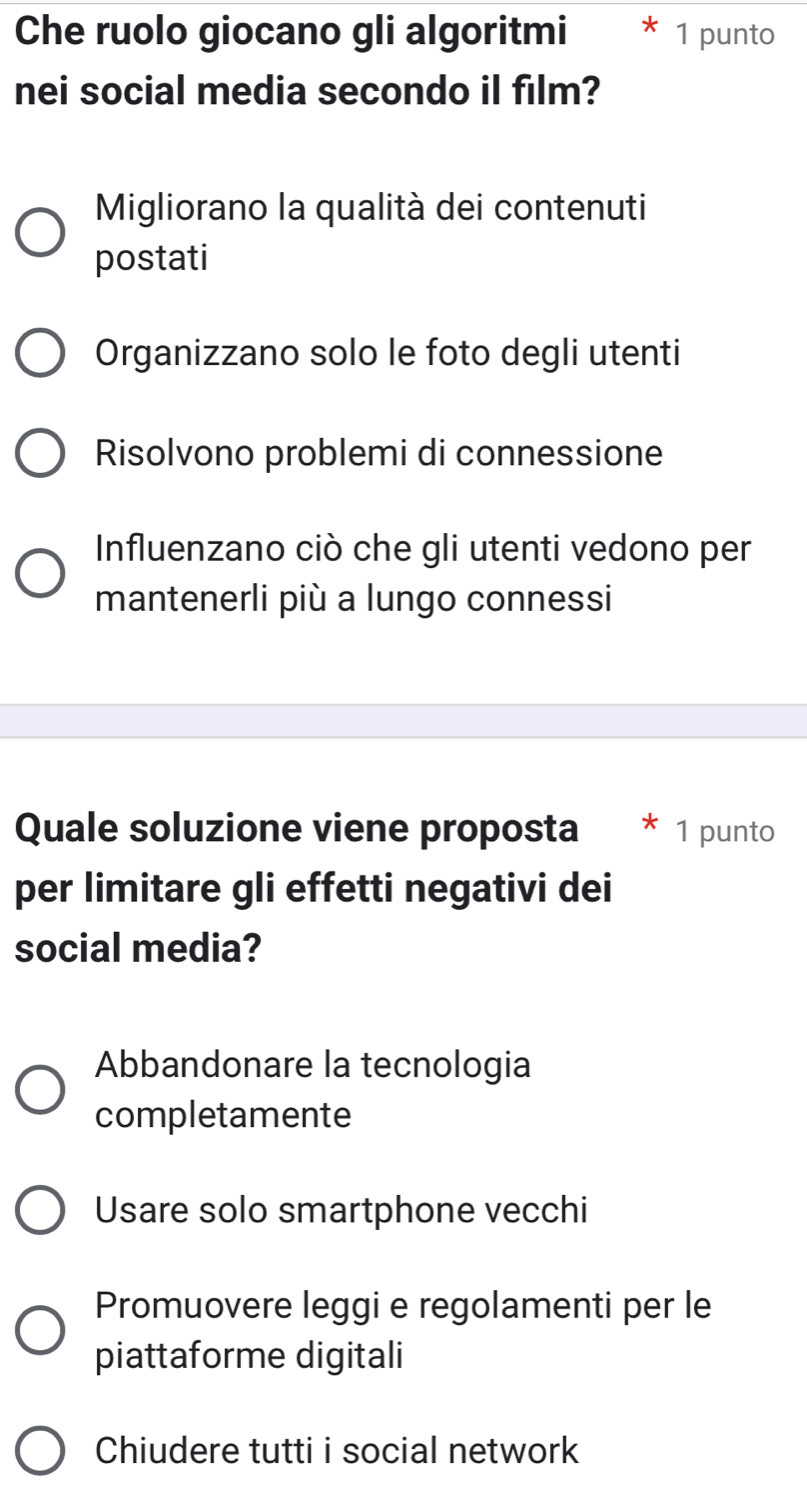The height and width of the screenshot is (1501, 807).
Task: Mark "Usare solo smartphone vecchi" as answer
Action: [x=41, y=1211]
